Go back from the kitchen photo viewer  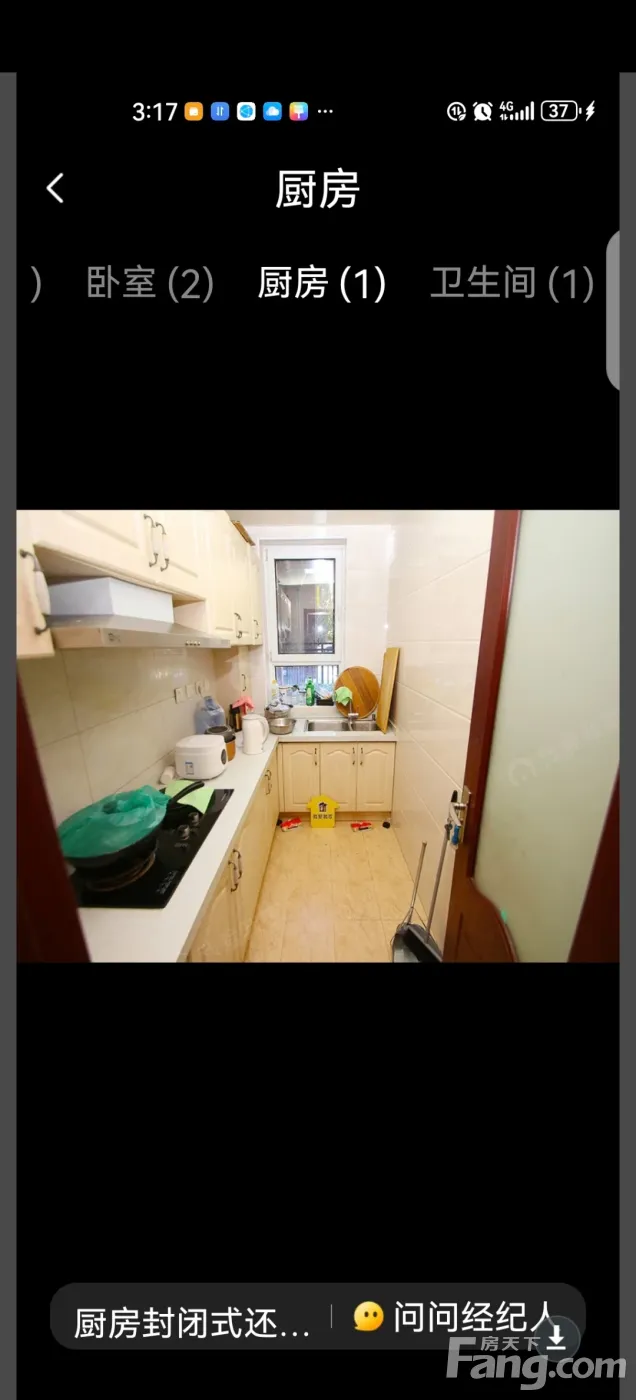56,188
